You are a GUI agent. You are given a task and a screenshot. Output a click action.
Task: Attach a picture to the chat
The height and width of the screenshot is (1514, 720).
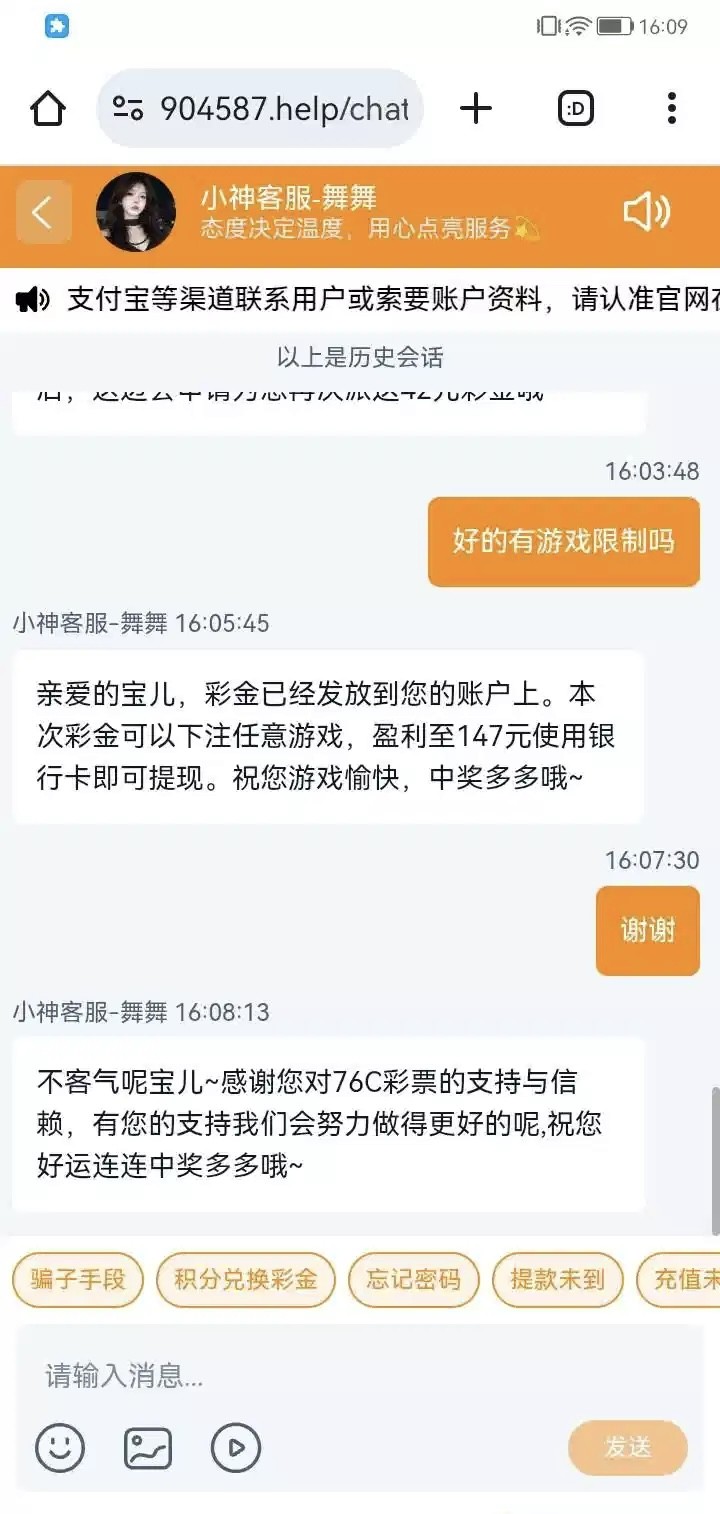point(148,1447)
